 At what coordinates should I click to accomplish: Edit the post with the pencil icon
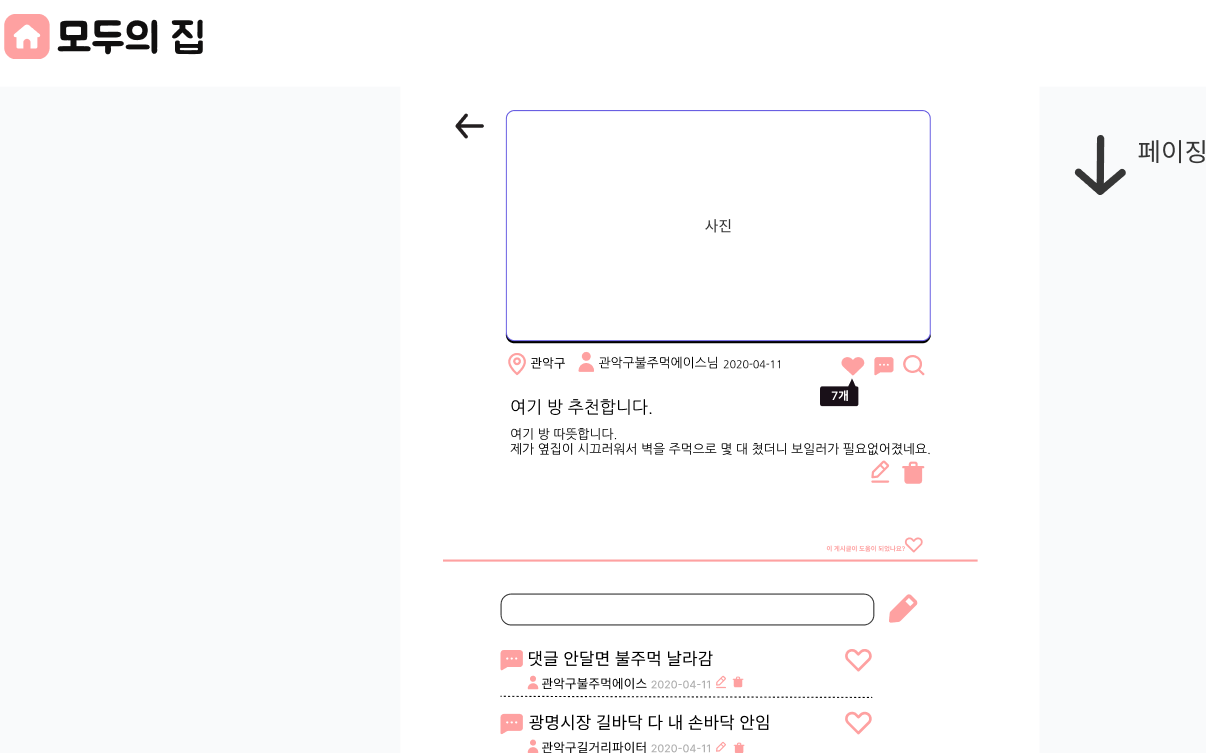[880, 472]
